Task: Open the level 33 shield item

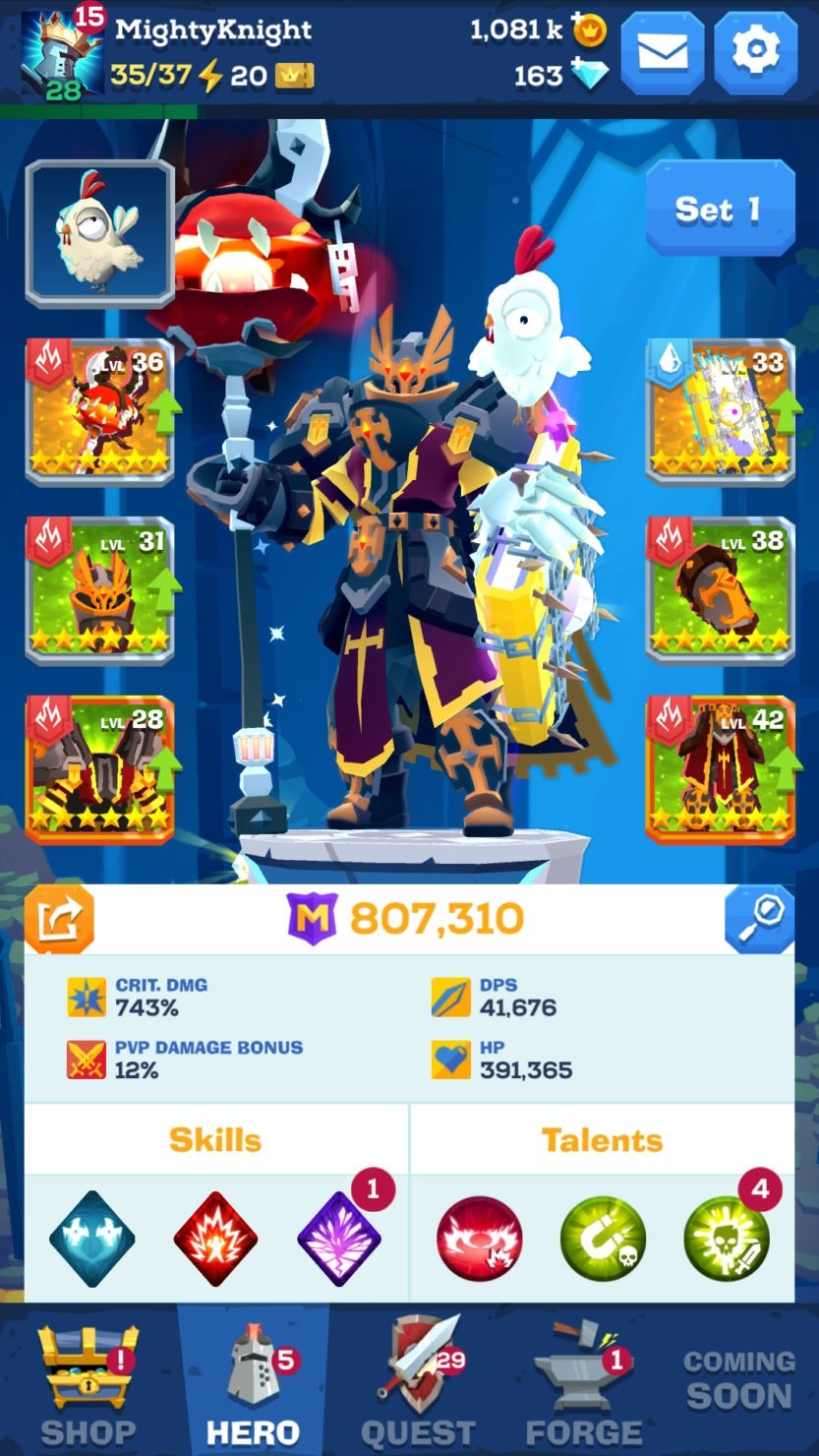Action: point(720,411)
